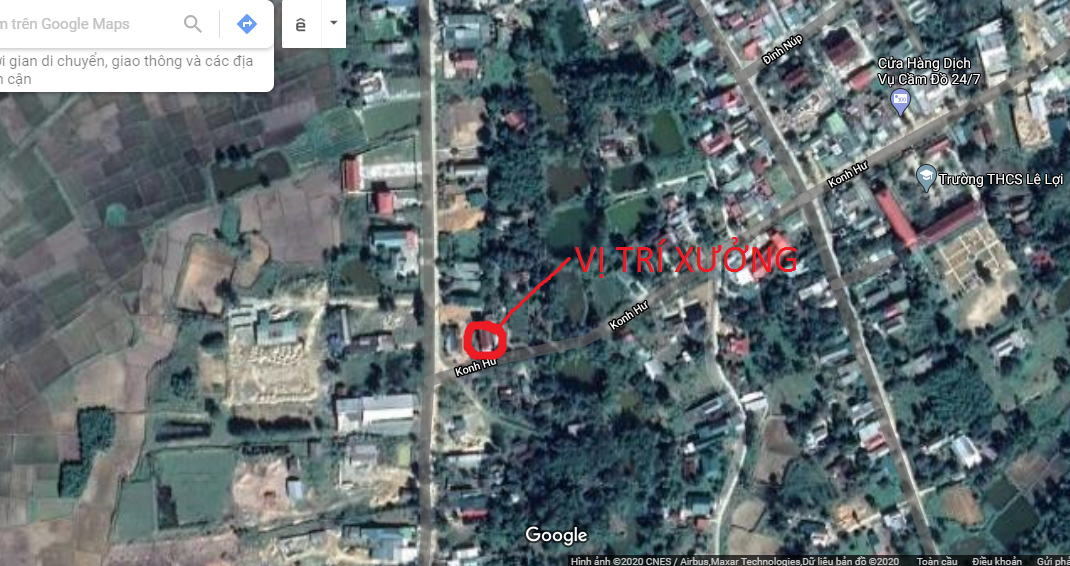This screenshot has height=566, width=1070.
Task: Open the Trường THCS Lê Lợi school marker
Action: (926, 179)
